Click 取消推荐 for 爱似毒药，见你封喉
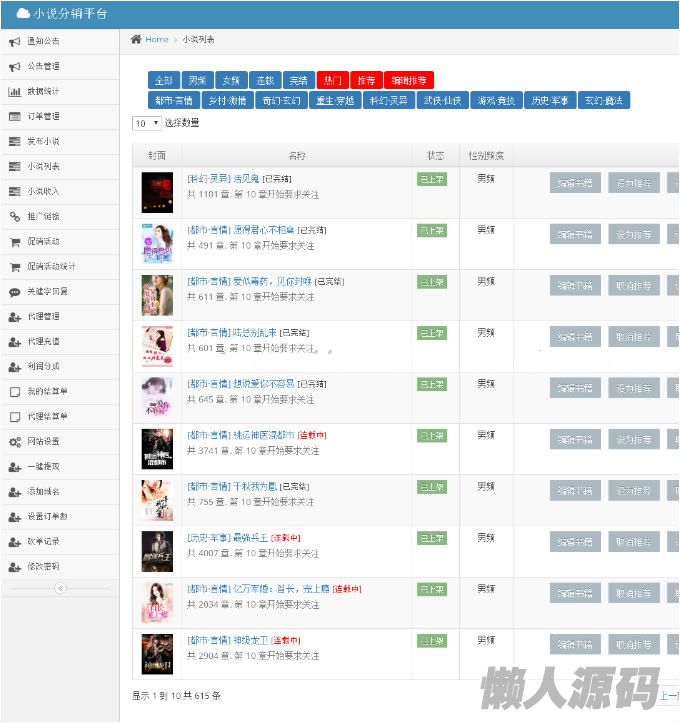 (633, 284)
